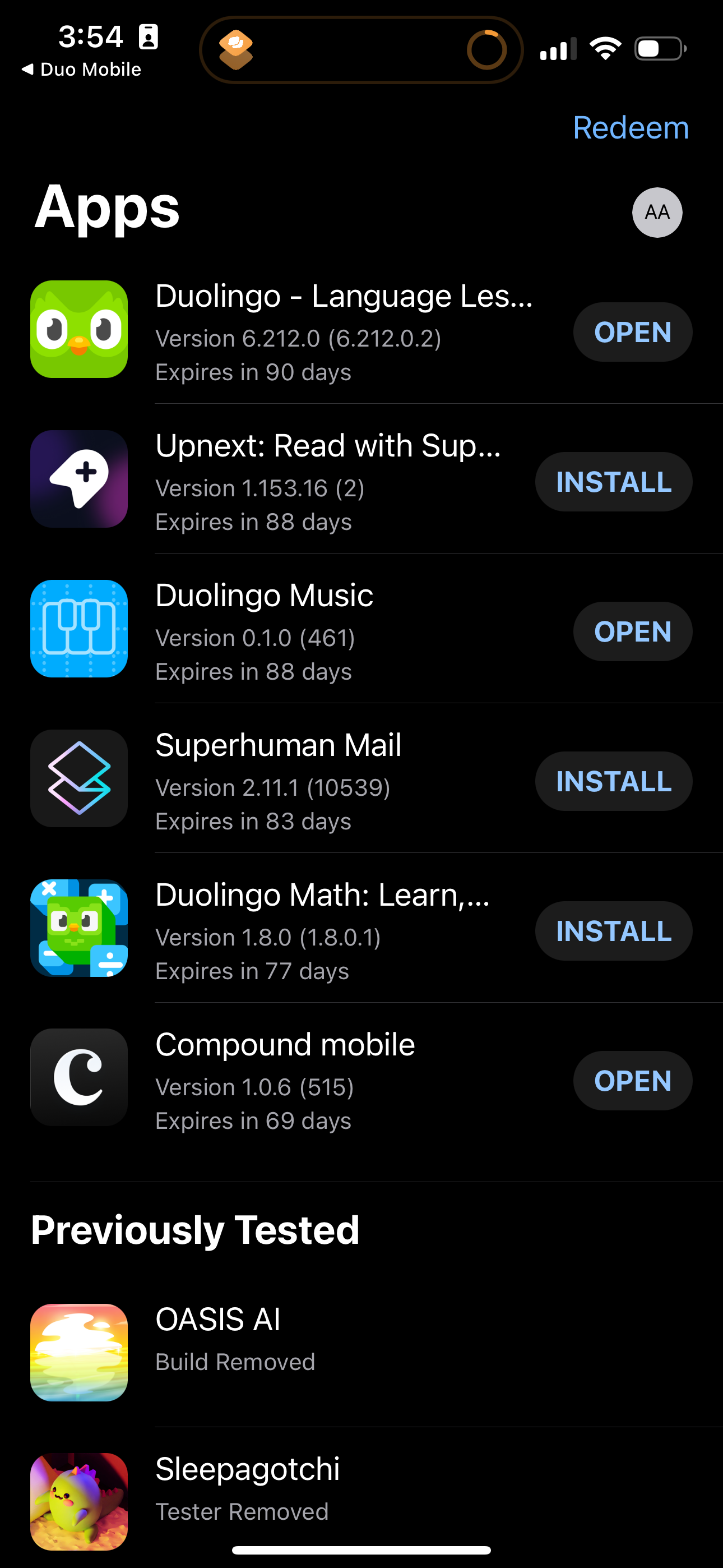Open the AA account avatar
The height and width of the screenshot is (1568, 723).
coord(656,213)
